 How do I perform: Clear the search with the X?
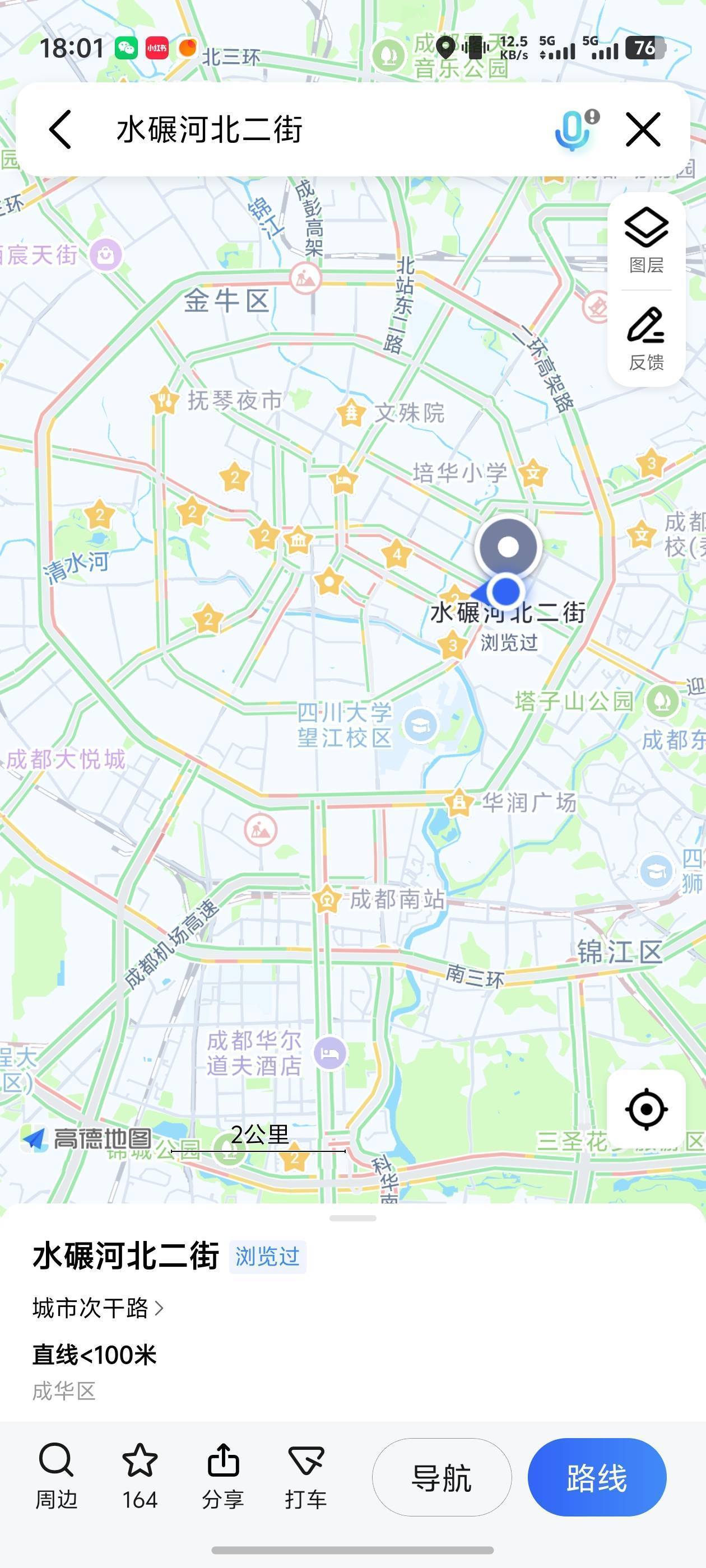(x=643, y=129)
